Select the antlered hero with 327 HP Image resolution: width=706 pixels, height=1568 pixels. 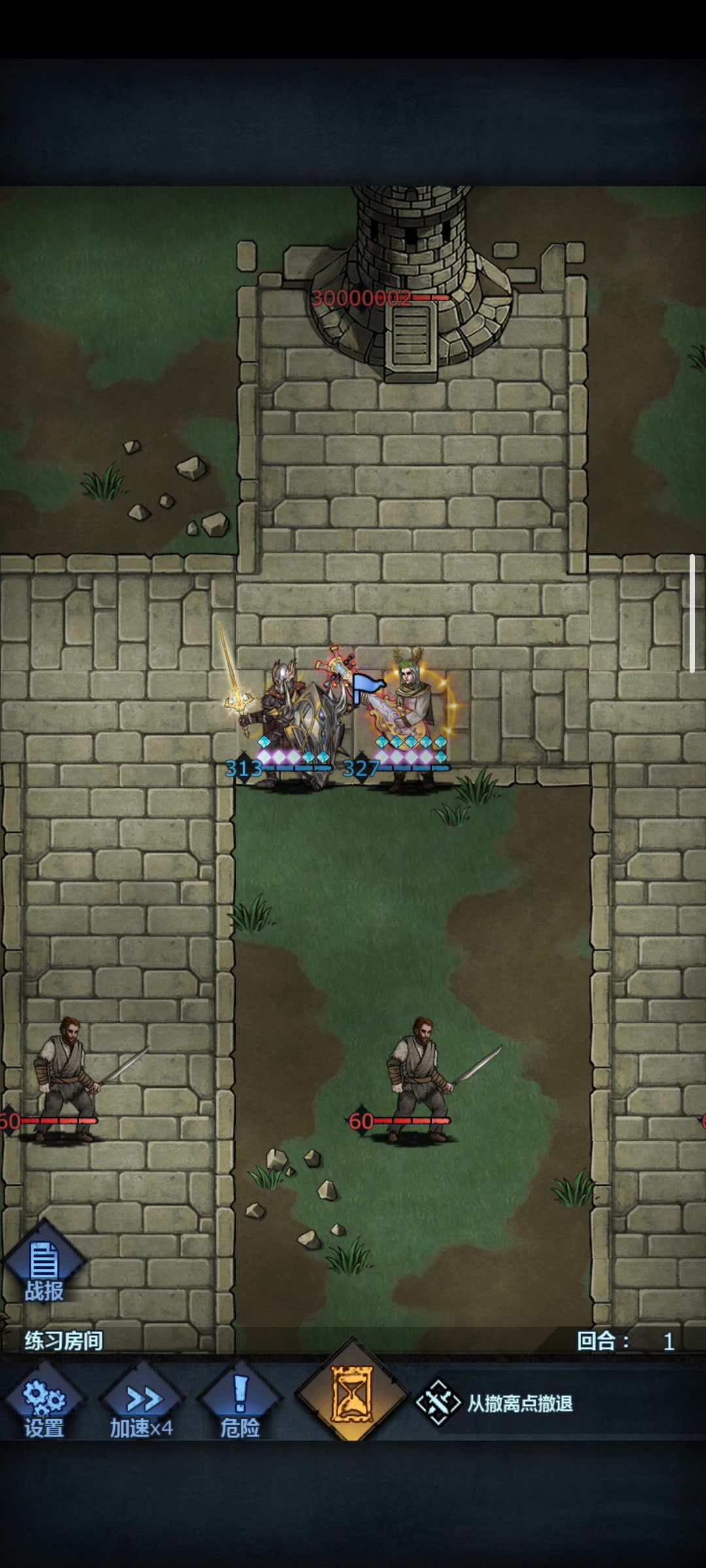pyautogui.click(x=409, y=719)
